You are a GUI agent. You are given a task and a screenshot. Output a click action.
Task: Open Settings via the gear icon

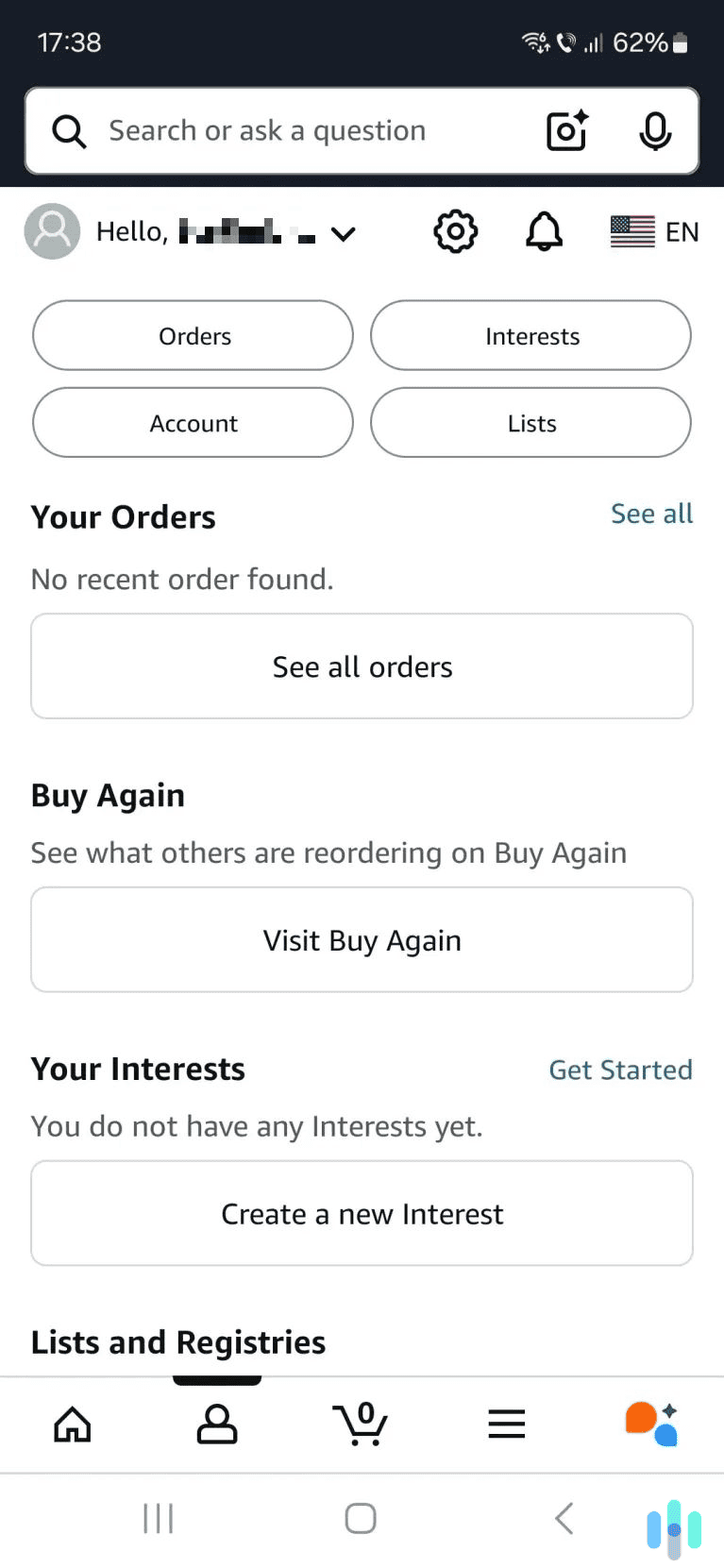pyautogui.click(x=455, y=231)
